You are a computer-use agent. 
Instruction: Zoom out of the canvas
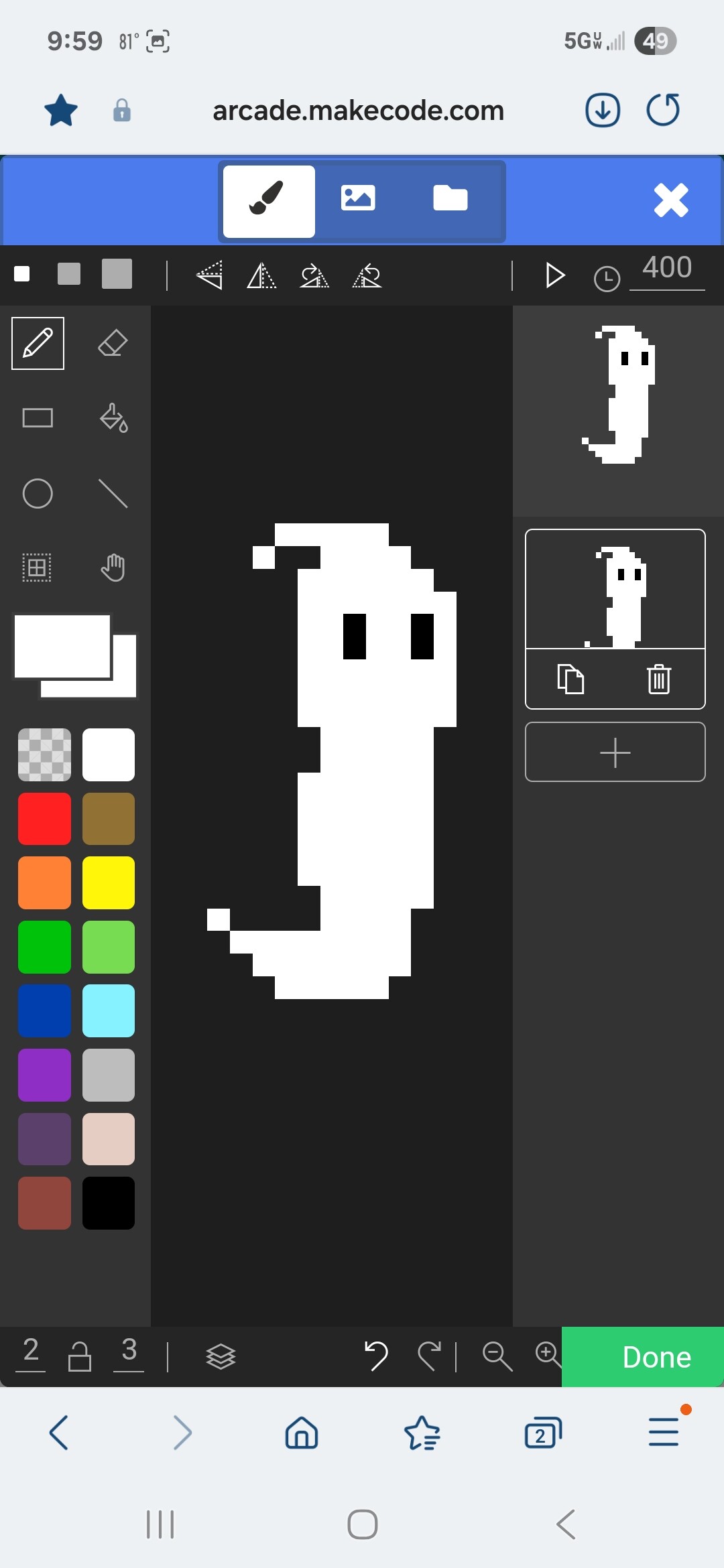[x=497, y=1356]
